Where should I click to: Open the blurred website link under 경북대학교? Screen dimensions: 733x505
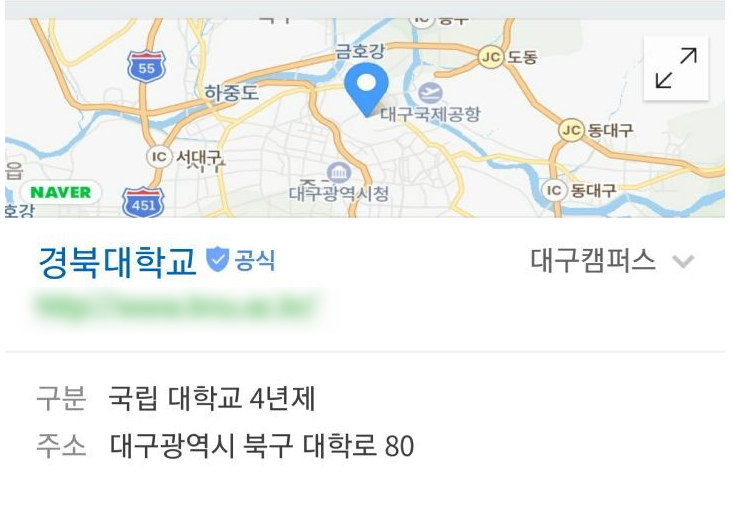coord(178,304)
